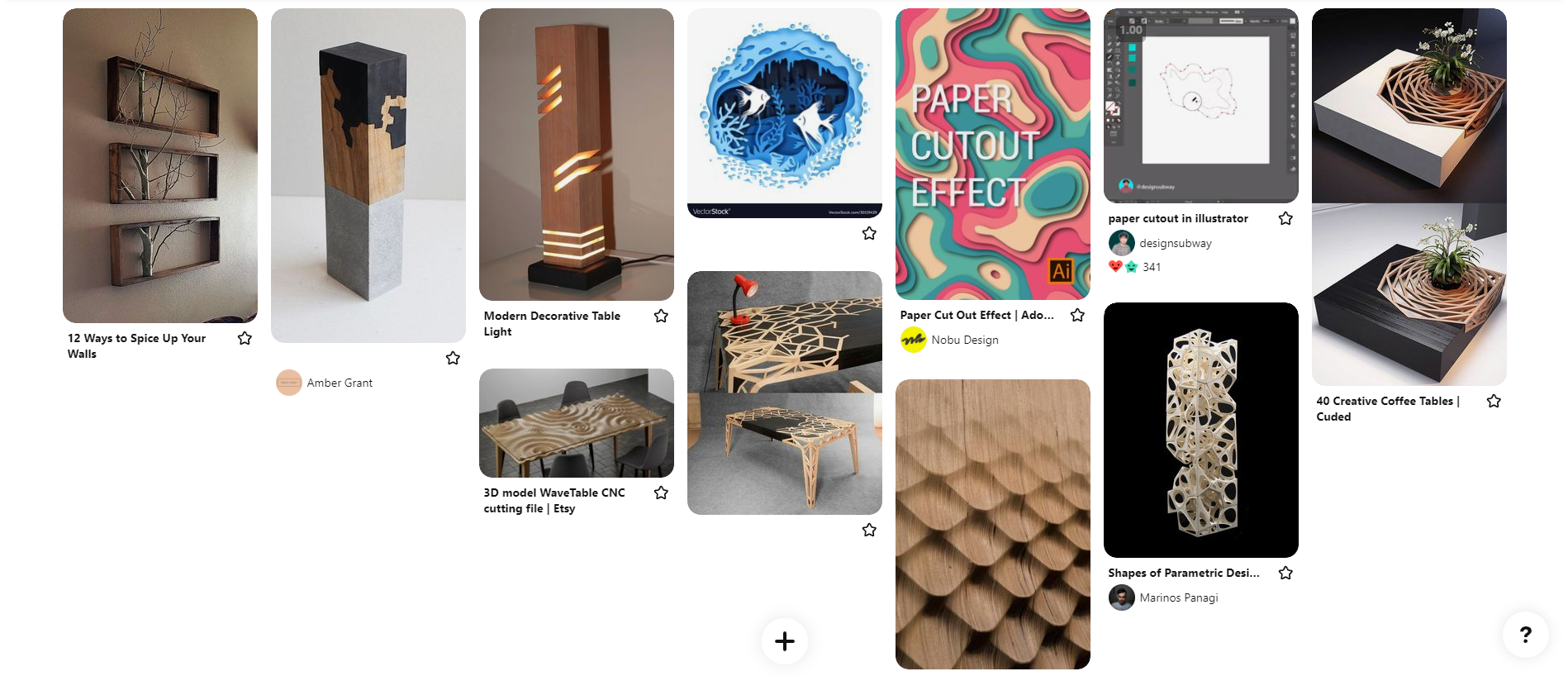Open the Shapes of Parametric Design pin

[1200, 430]
